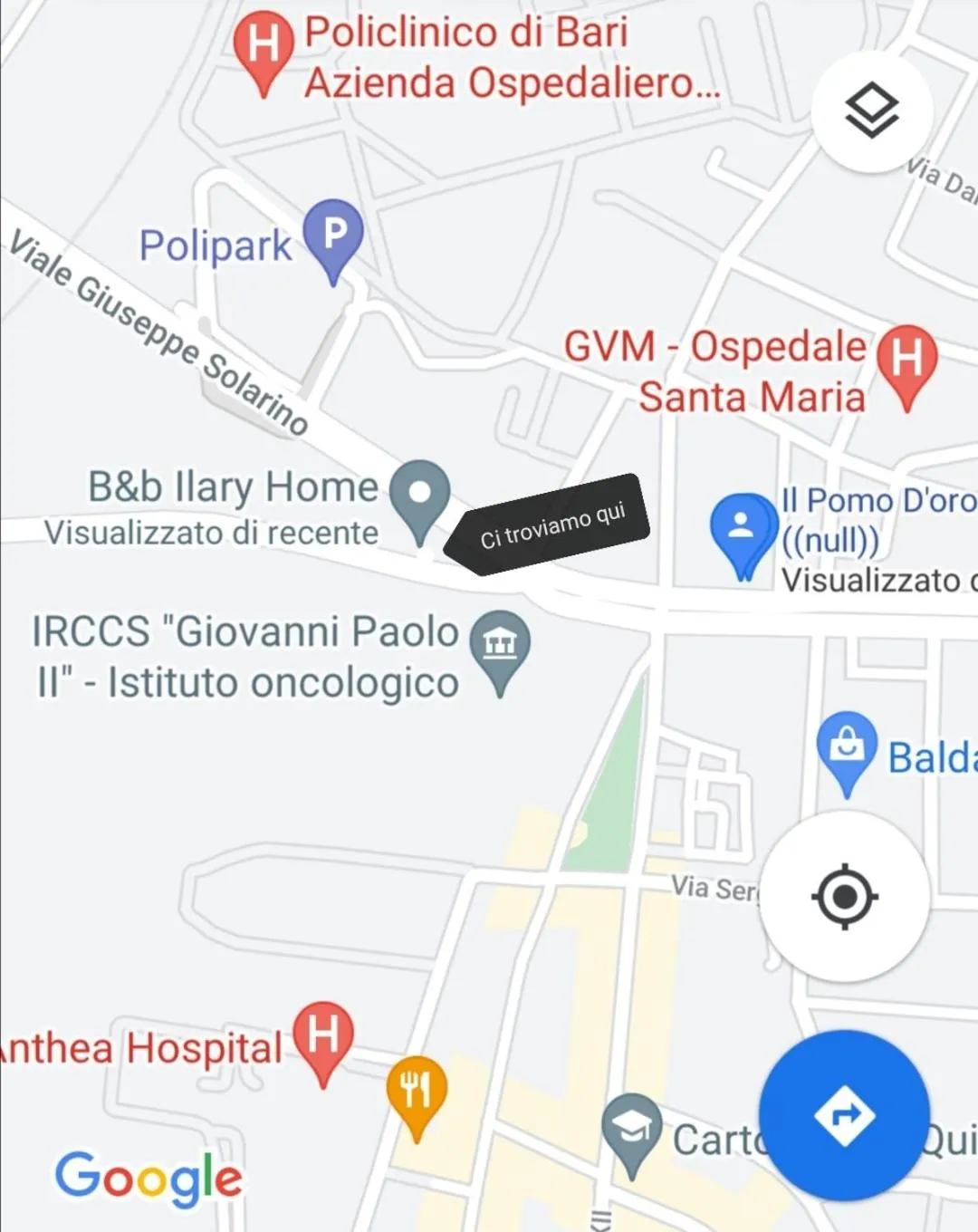The width and height of the screenshot is (978, 1232).
Task: Open the Polipark parking marker
Action: pyautogui.click(x=333, y=236)
